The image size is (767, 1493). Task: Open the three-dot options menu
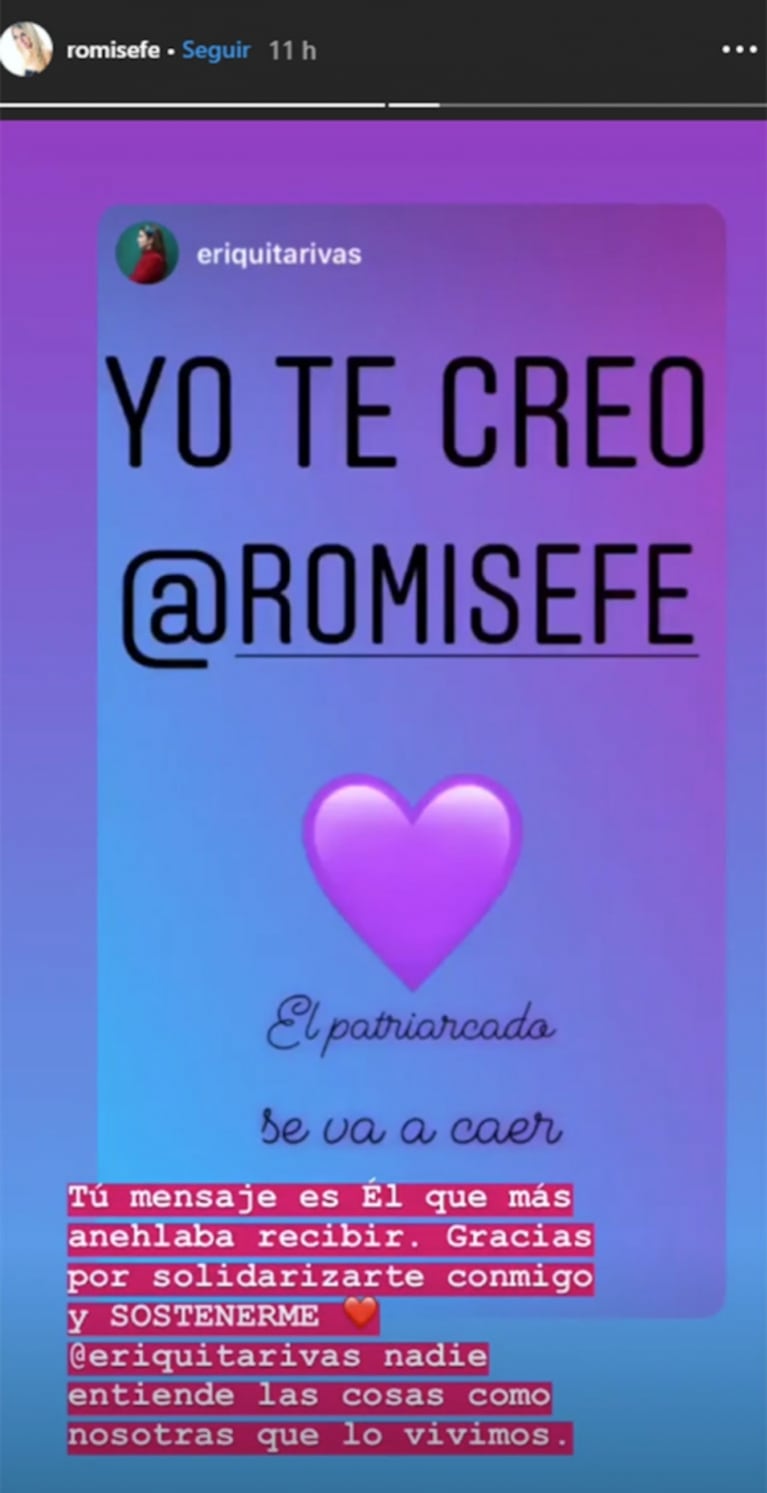pyautogui.click(x=739, y=50)
